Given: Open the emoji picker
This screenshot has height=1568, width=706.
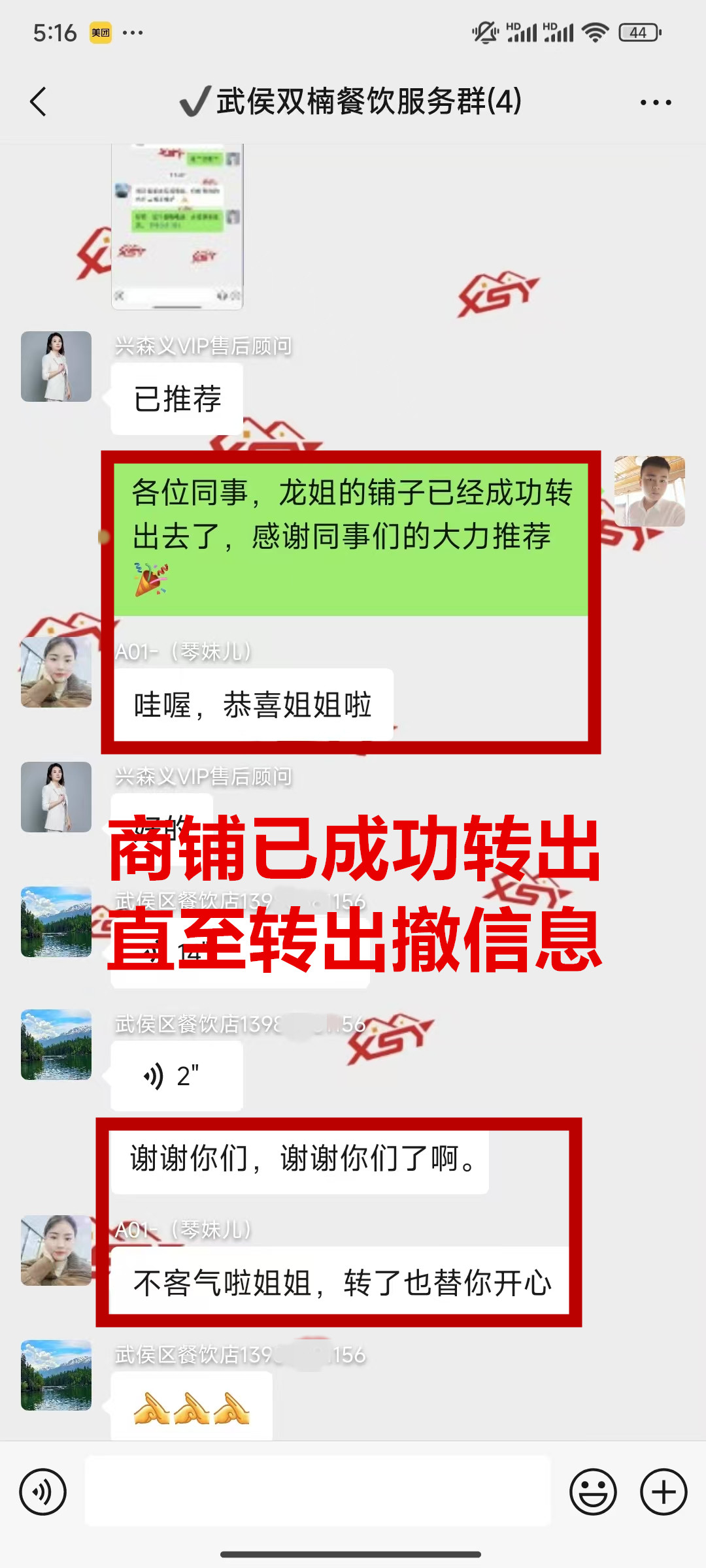Looking at the screenshot, I should click(x=593, y=1492).
